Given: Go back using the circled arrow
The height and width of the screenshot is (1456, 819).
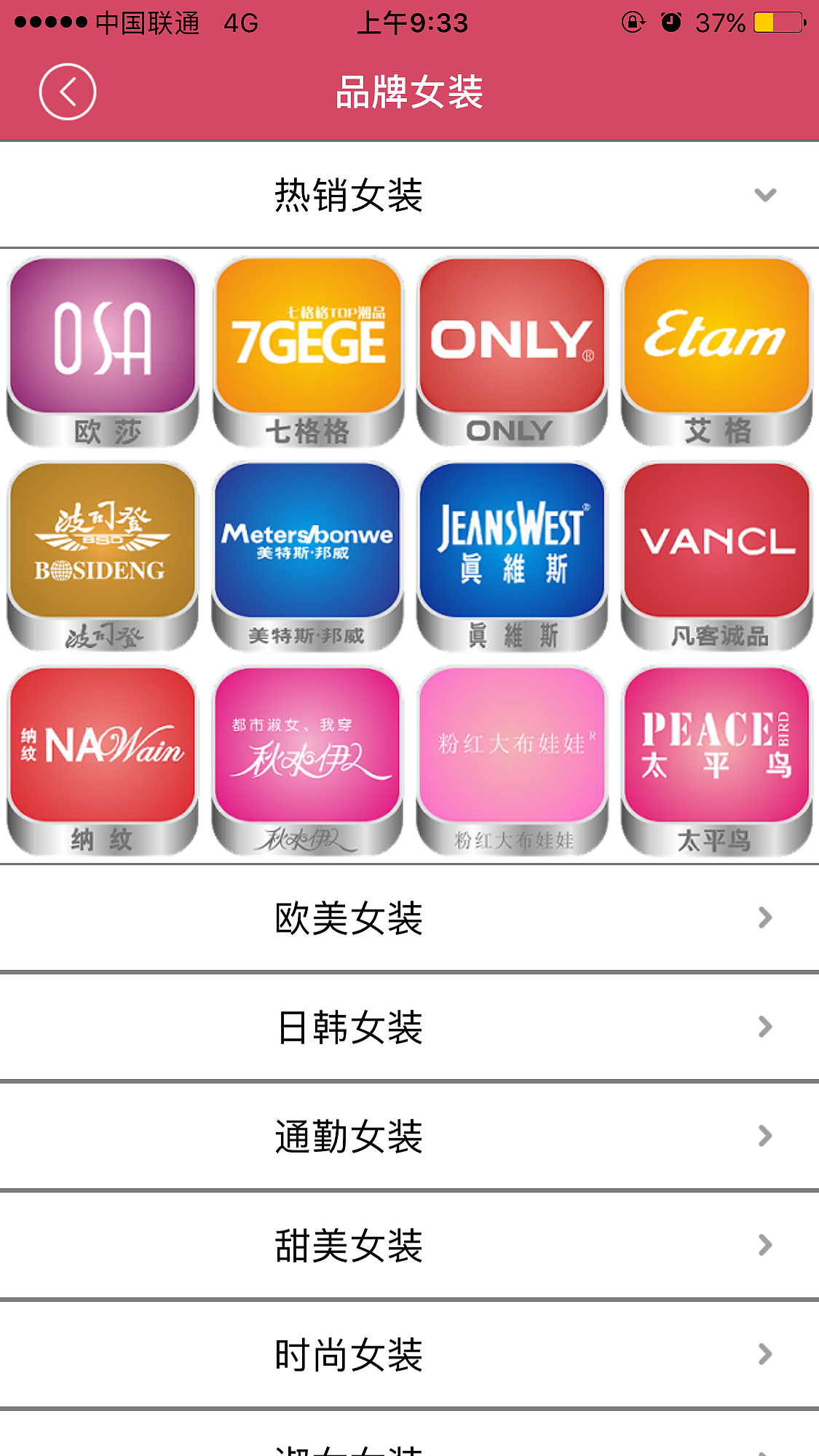Looking at the screenshot, I should 67,92.
